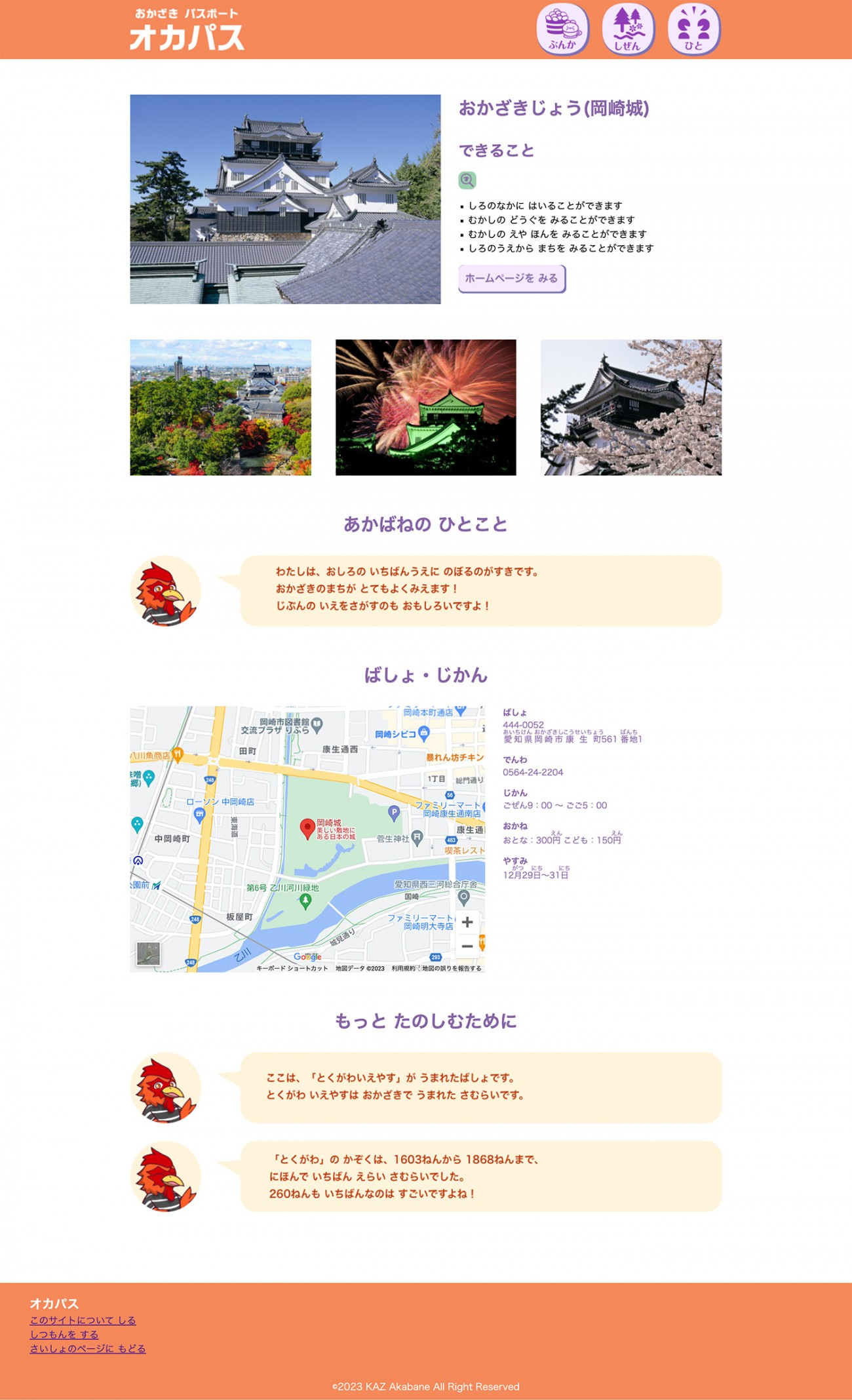Tap the ホームページを みる button
Image resolution: width=852 pixels, height=1400 pixels.
pos(511,279)
